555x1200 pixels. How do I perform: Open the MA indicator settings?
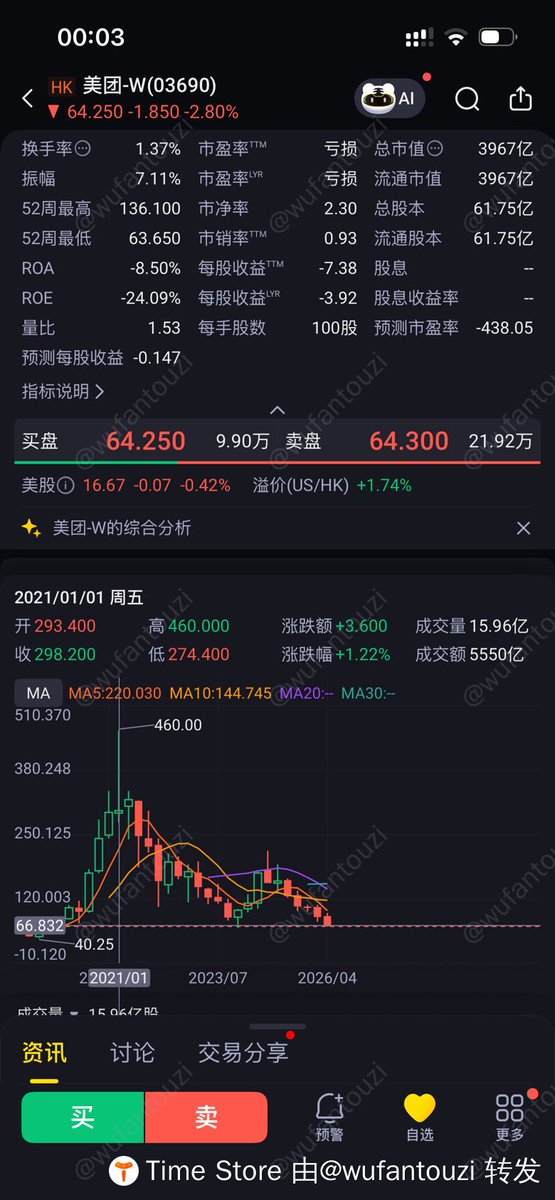38,692
